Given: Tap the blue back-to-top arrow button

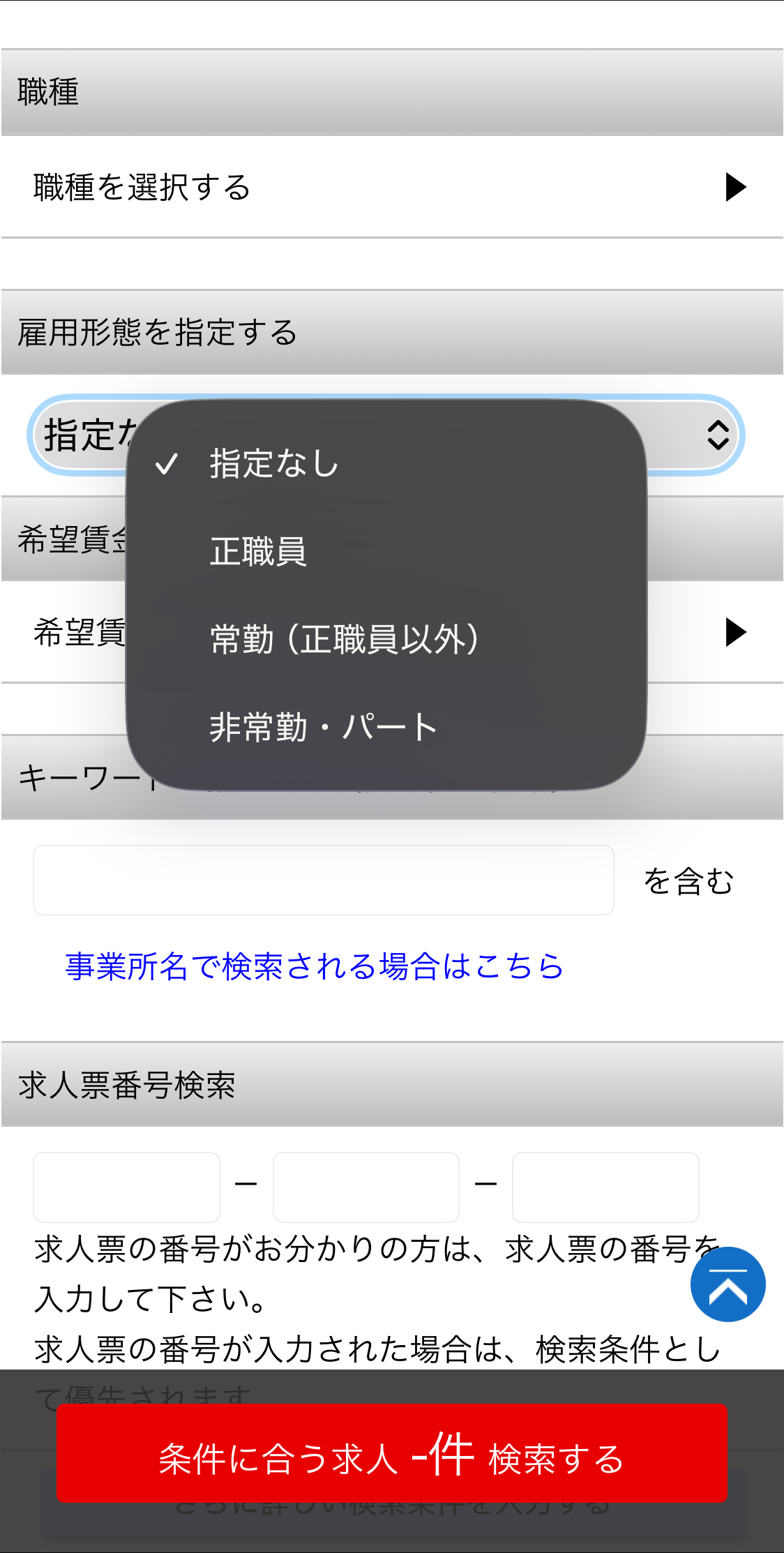Looking at the screenshot, I should (x=728, y=1284).
